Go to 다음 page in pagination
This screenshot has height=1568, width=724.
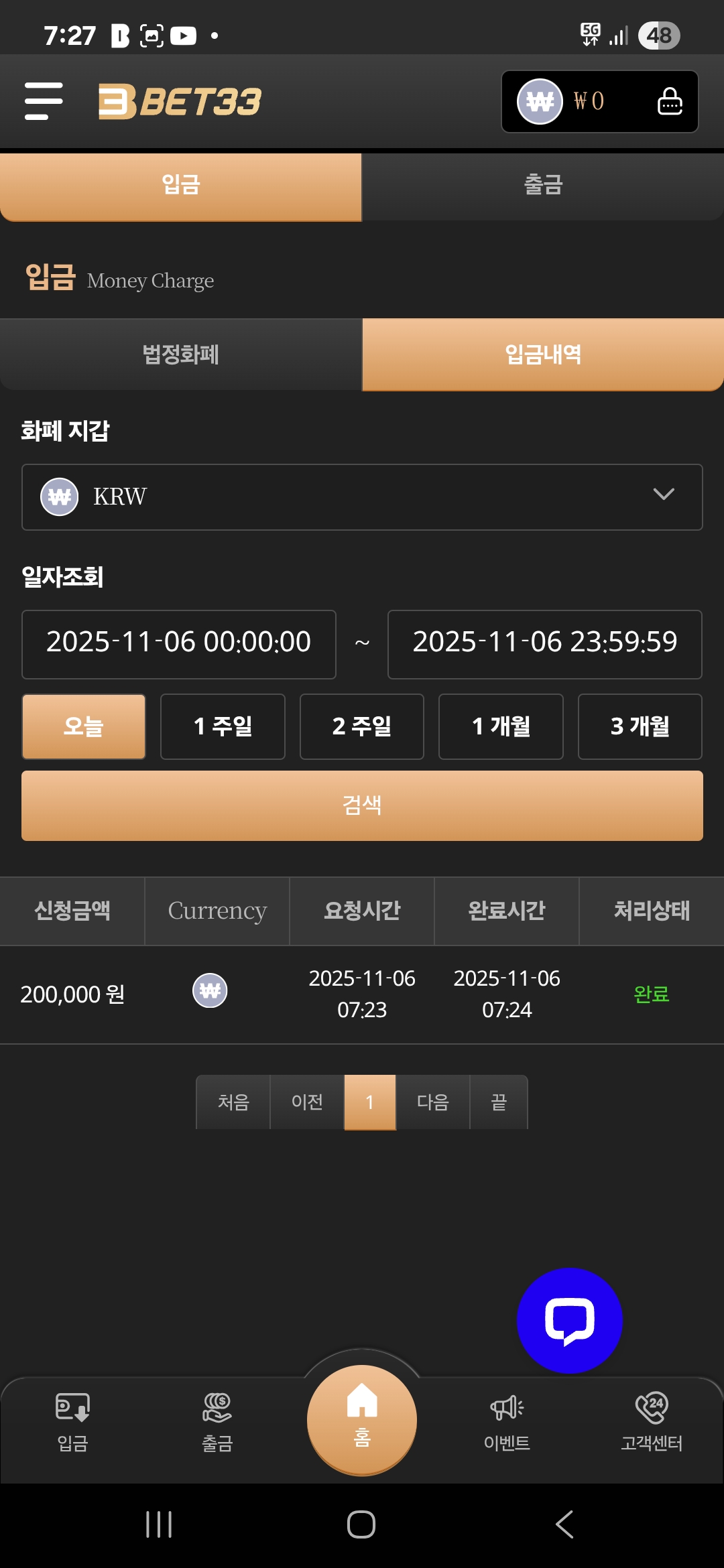click(432, 1102)
